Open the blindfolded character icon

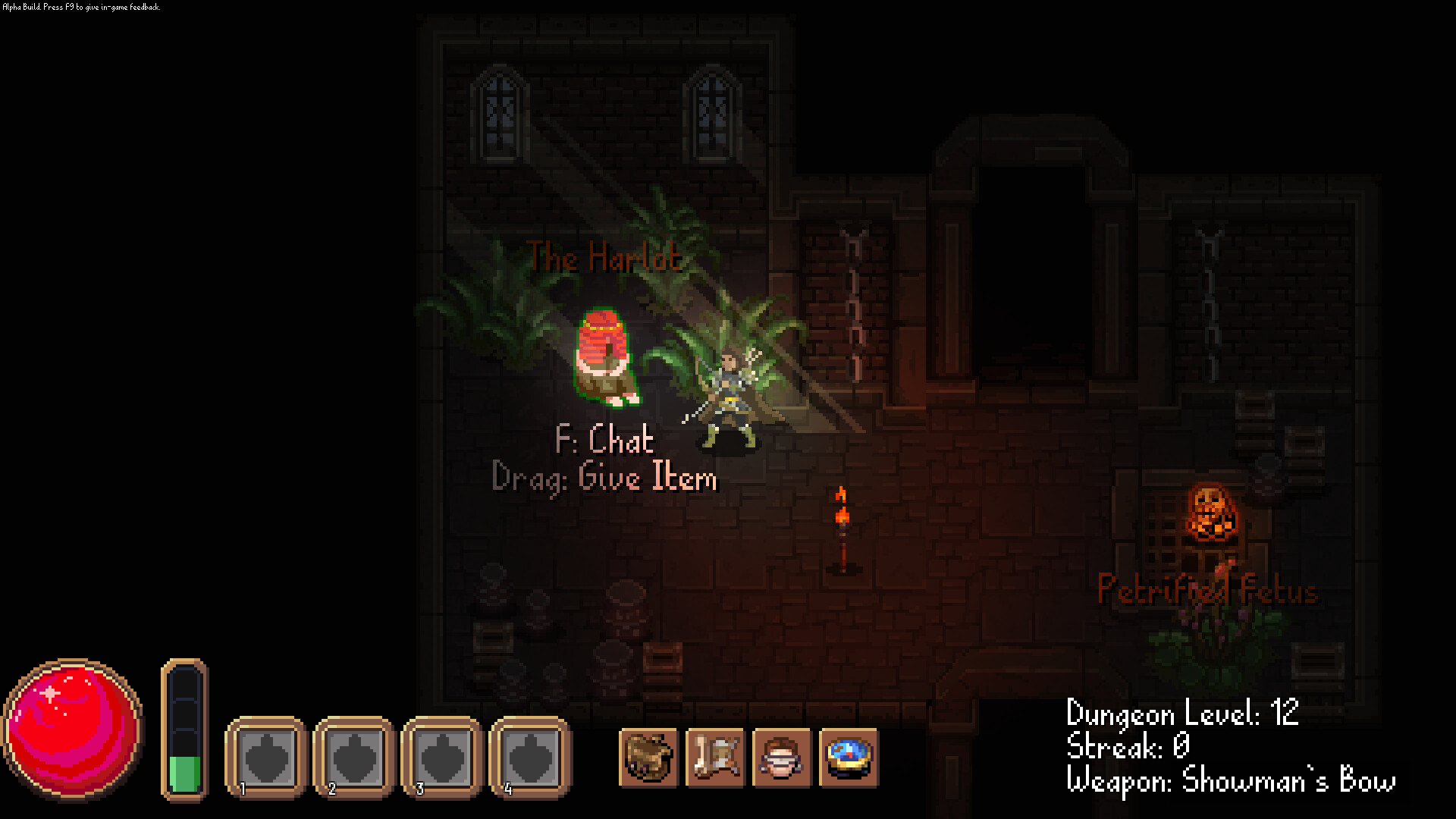pyautogui.click(x=782, y=757)
